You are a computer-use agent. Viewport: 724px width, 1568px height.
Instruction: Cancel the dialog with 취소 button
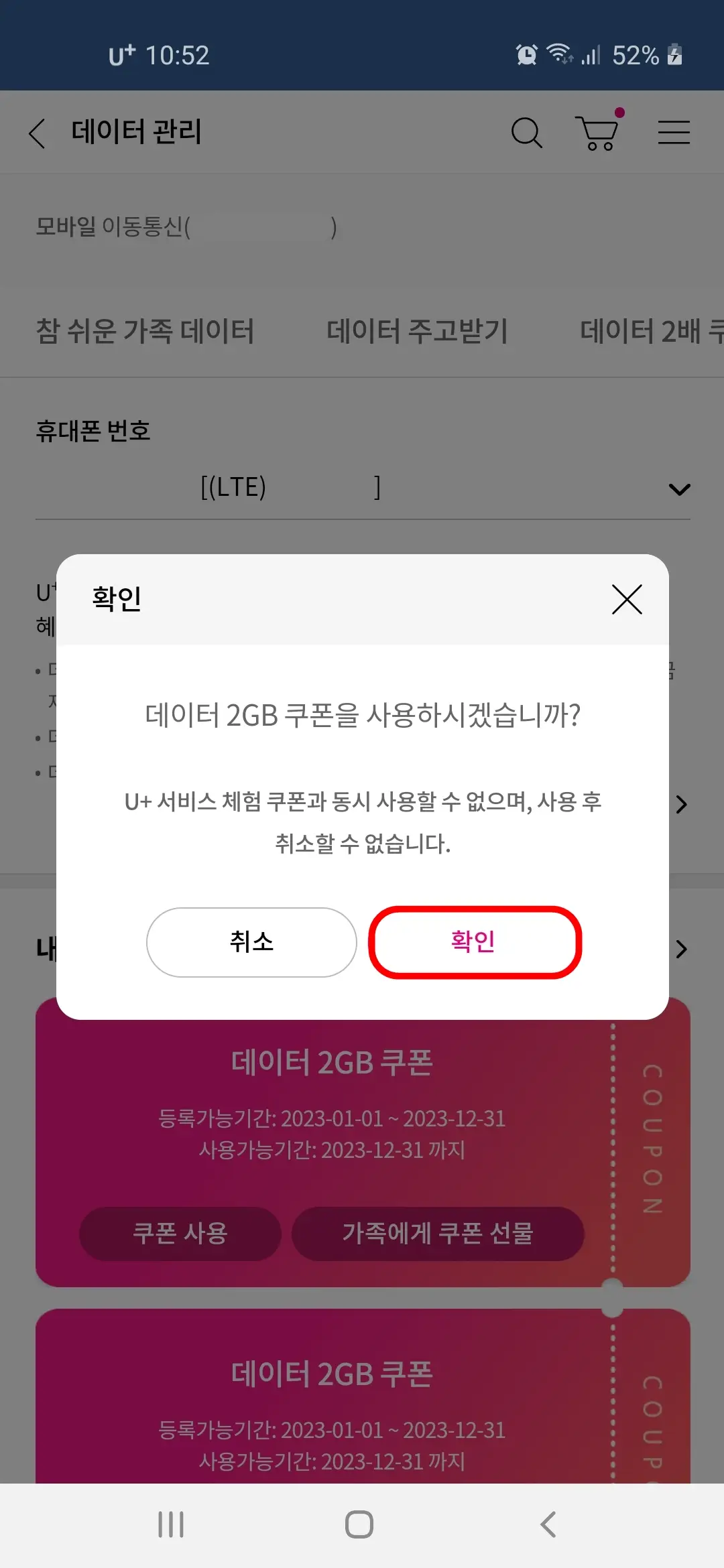[x=251, y=942]
